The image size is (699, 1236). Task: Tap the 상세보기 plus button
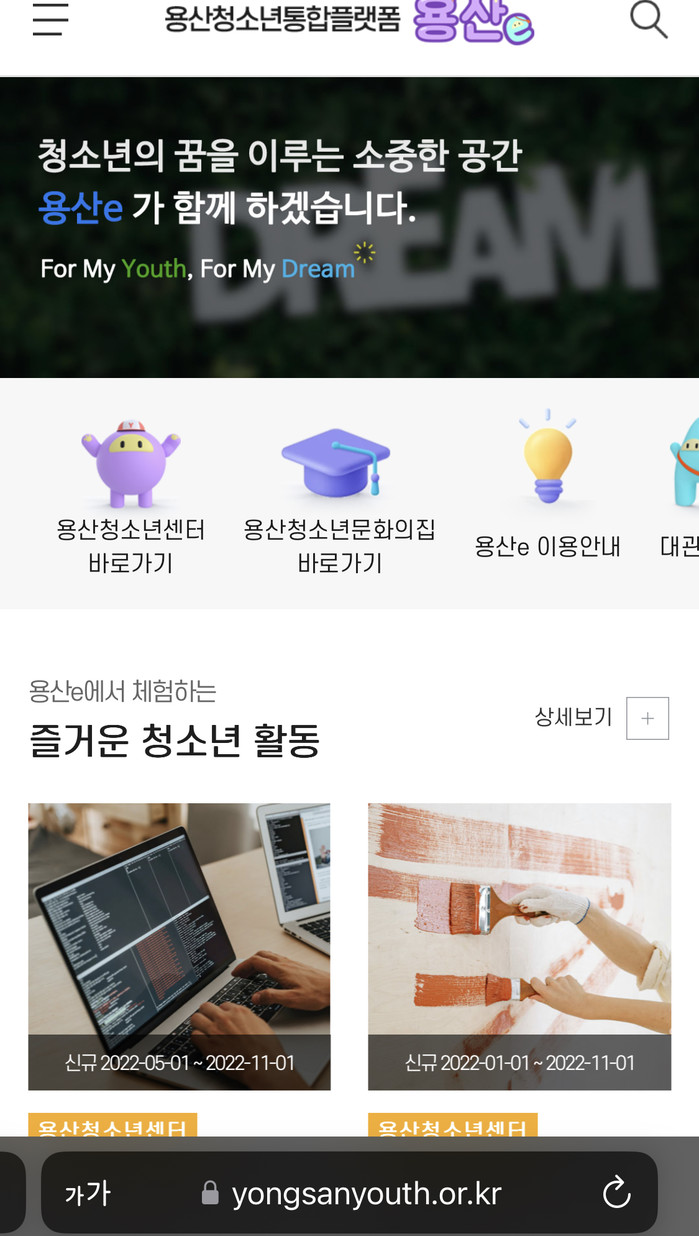click(647, 718)
